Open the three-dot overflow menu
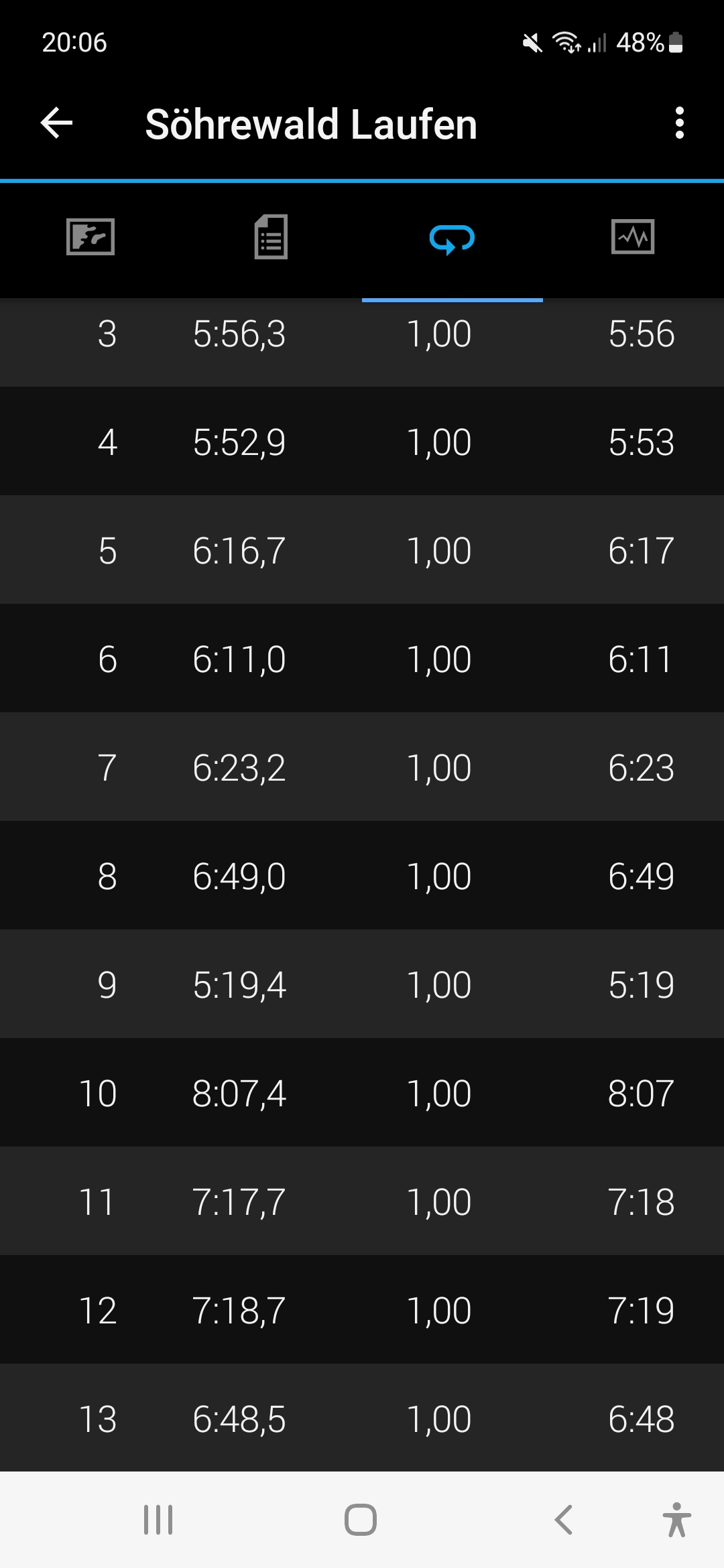This screenshot has height=1568, width=724. (x=679, y=123)
